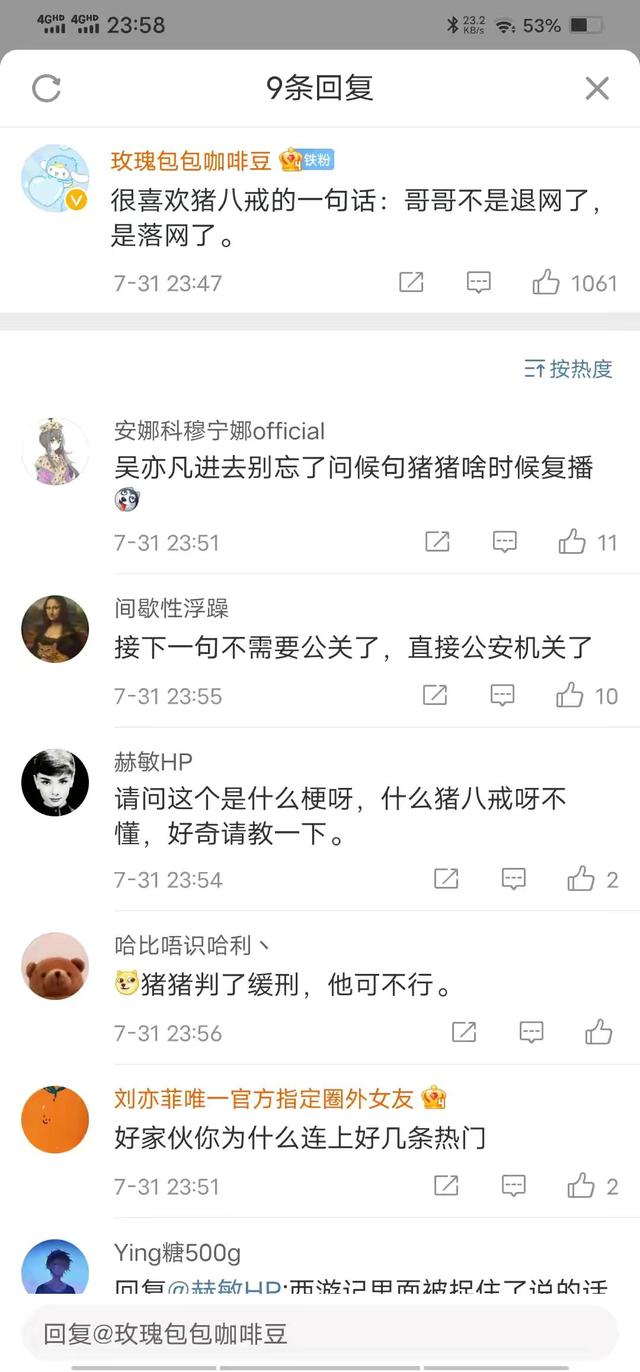Repost 赫敏HP's reply
The height and width of the screenshot is (1372, 640).
[446, 879]
